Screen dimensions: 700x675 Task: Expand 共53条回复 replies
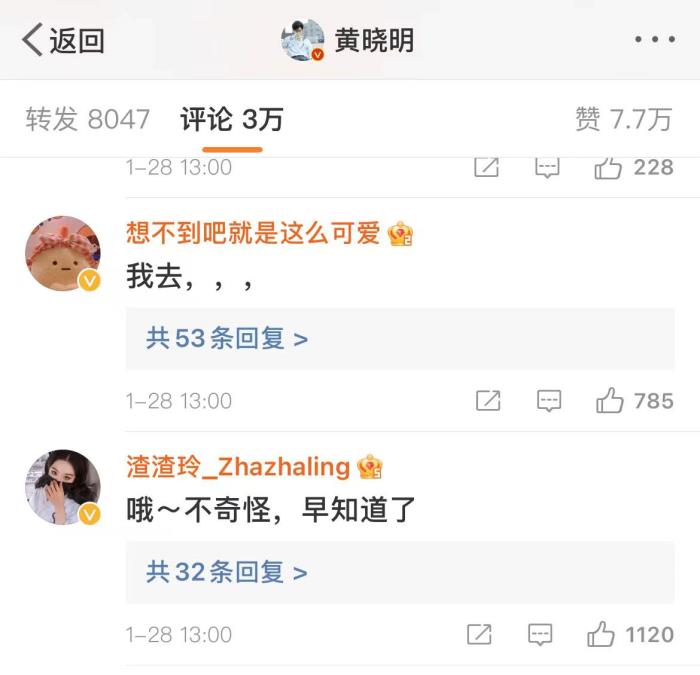point(227,338)
